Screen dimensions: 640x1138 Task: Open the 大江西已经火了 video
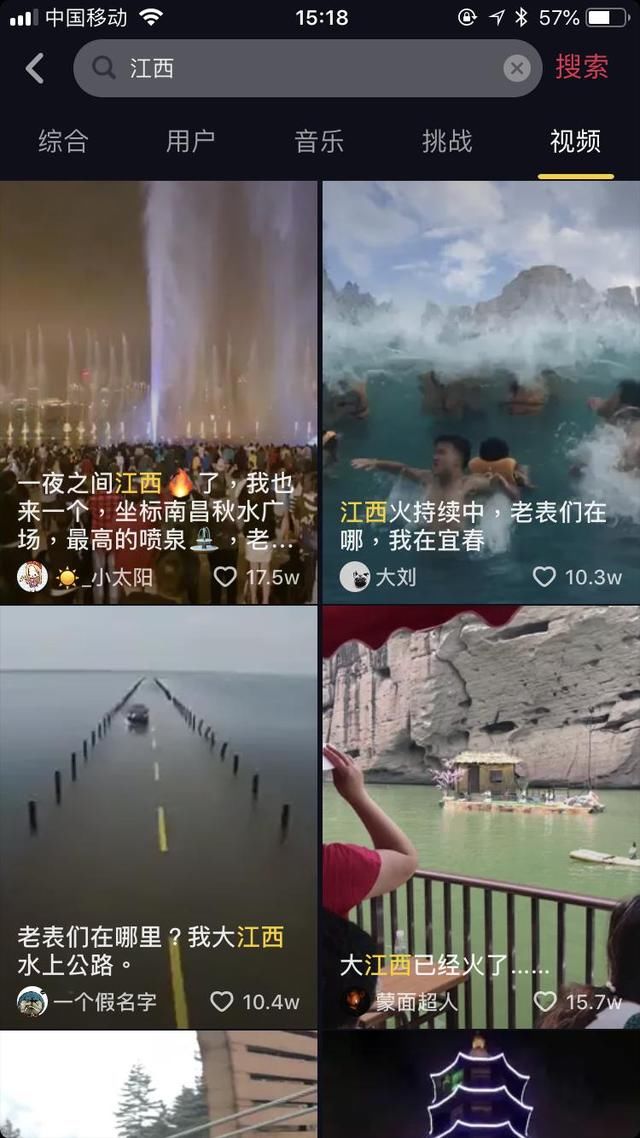point(481,780)
